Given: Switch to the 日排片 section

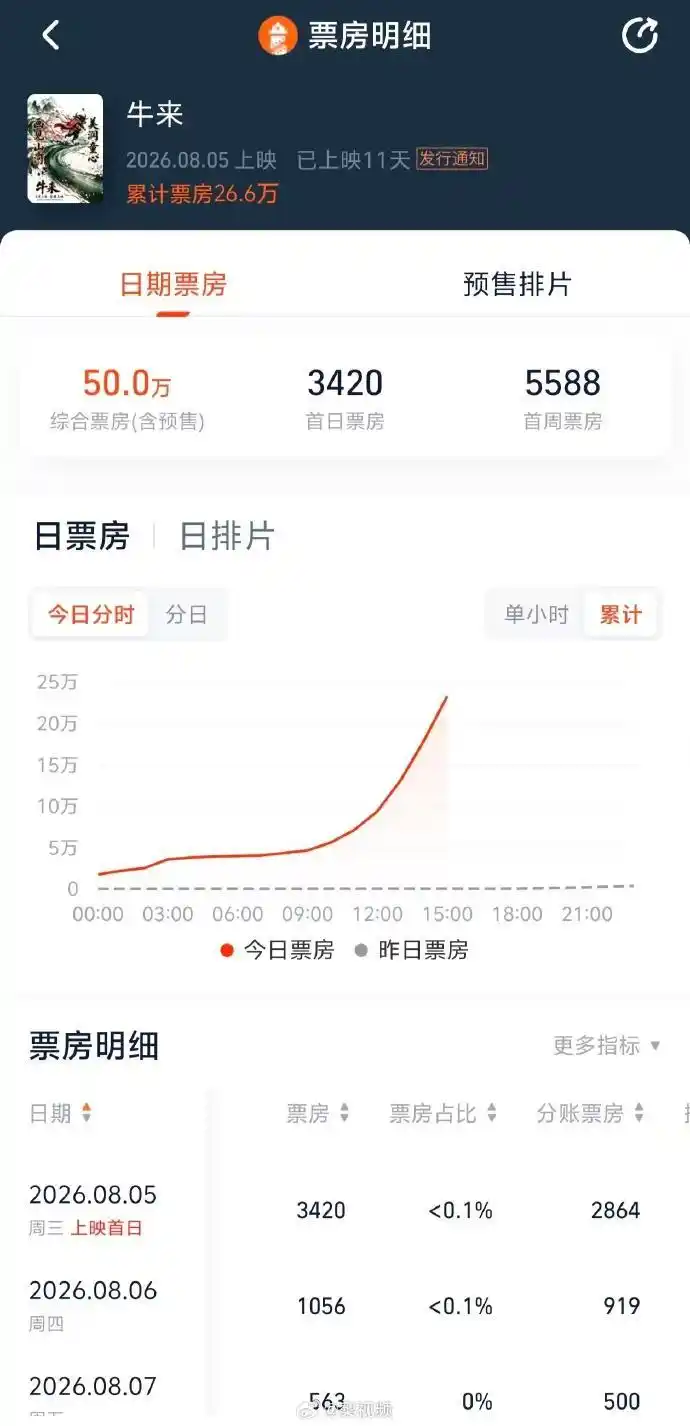Looking at the screenshot, I should pos(227,536).
